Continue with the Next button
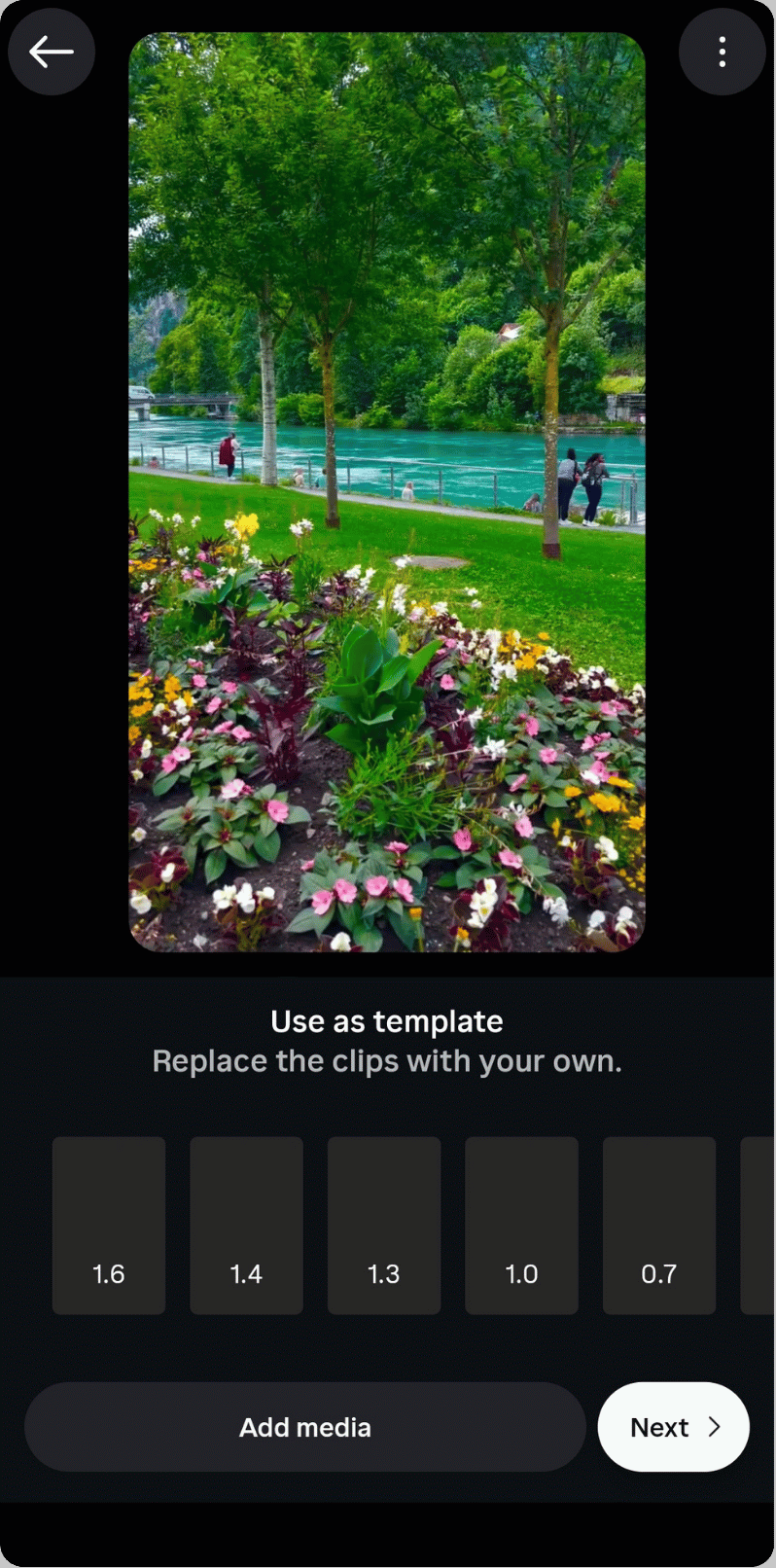Image resolution: width=776 pixels, height=1568 pixels. click(673, 1427)
